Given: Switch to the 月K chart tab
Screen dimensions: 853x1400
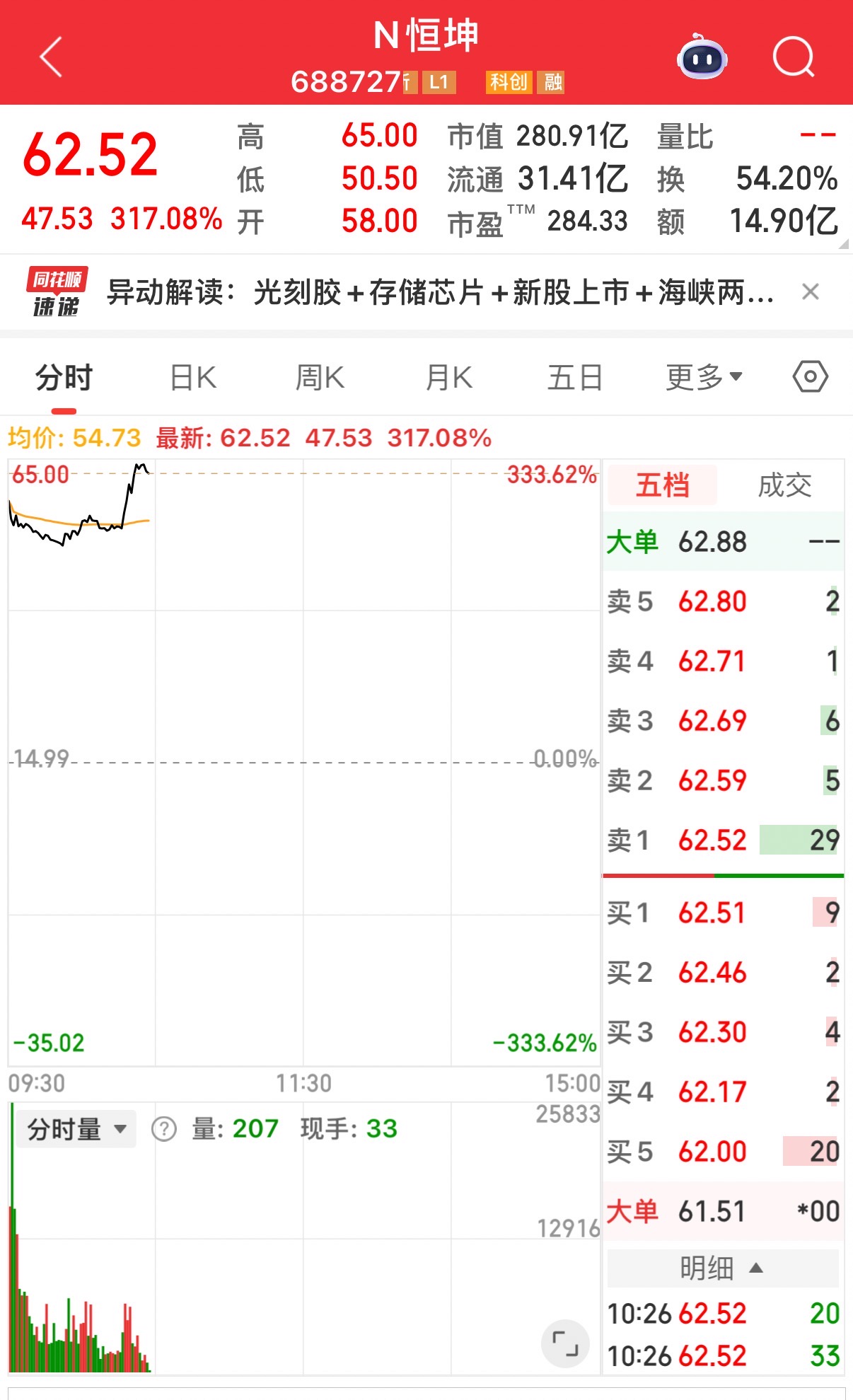Looking at the screenshot, I should (448, 378).
